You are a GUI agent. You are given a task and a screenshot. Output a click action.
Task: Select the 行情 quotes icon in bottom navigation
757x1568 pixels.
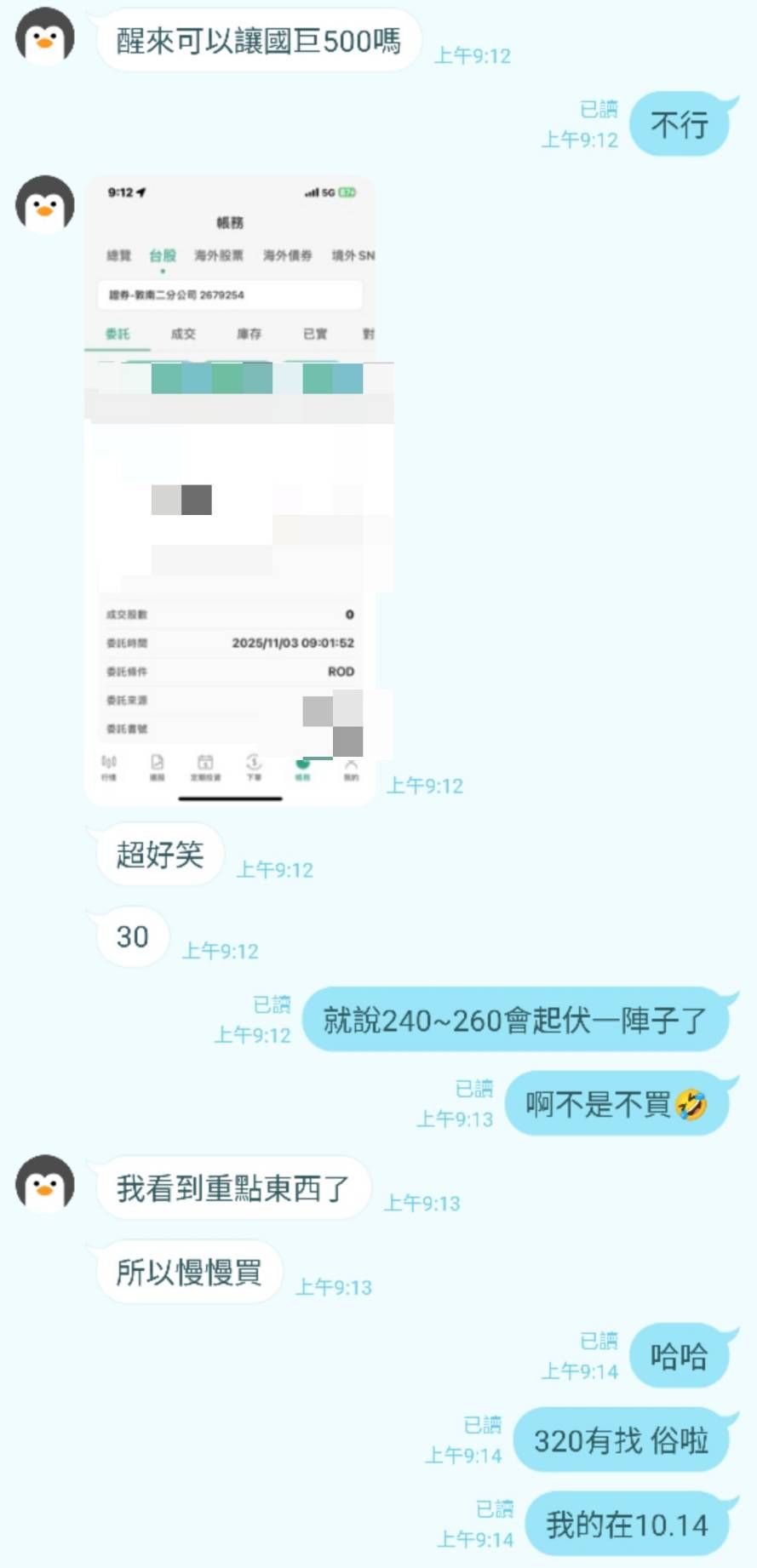[109, 766]
